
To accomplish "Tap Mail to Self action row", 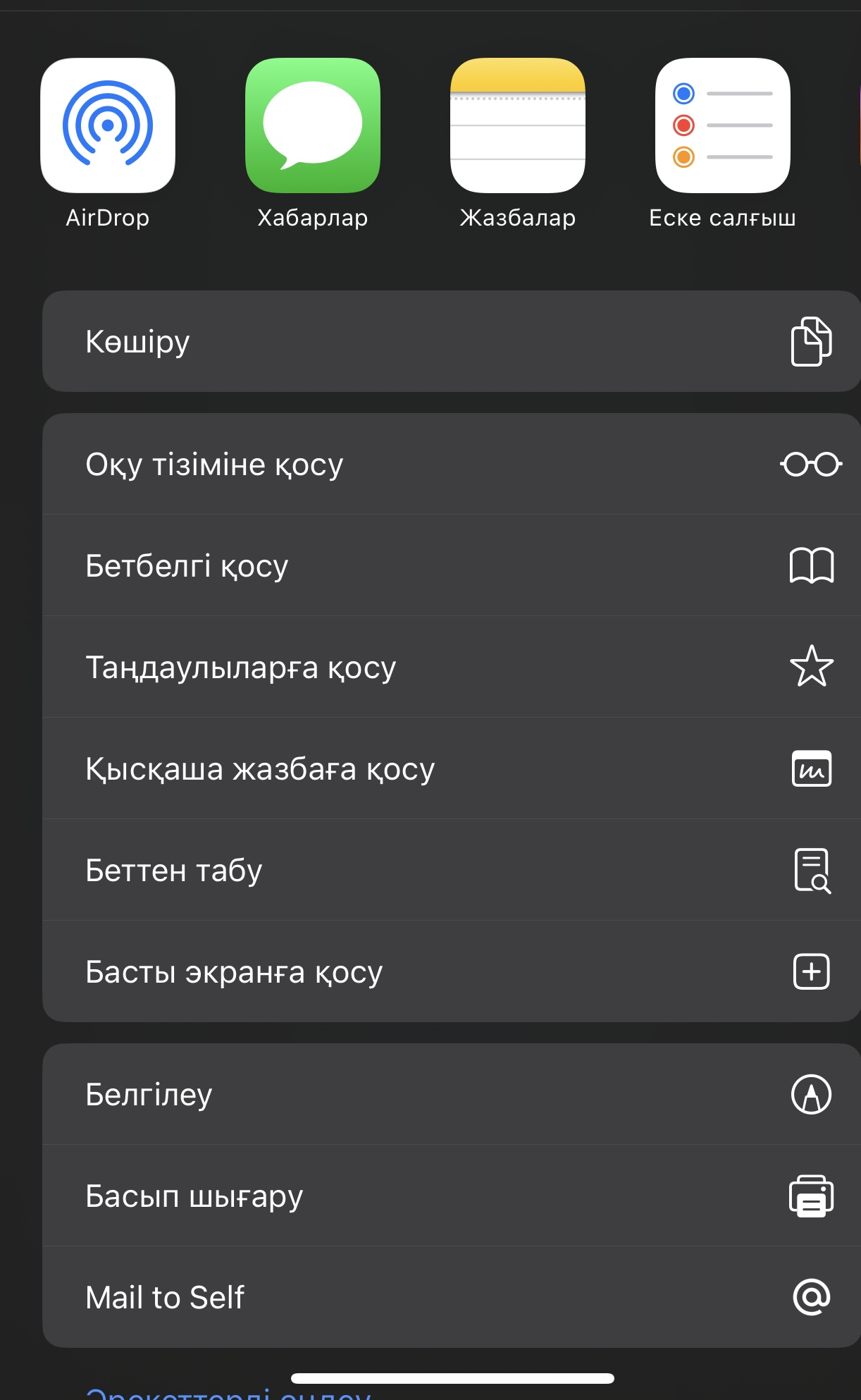I will coord(282,1296).
